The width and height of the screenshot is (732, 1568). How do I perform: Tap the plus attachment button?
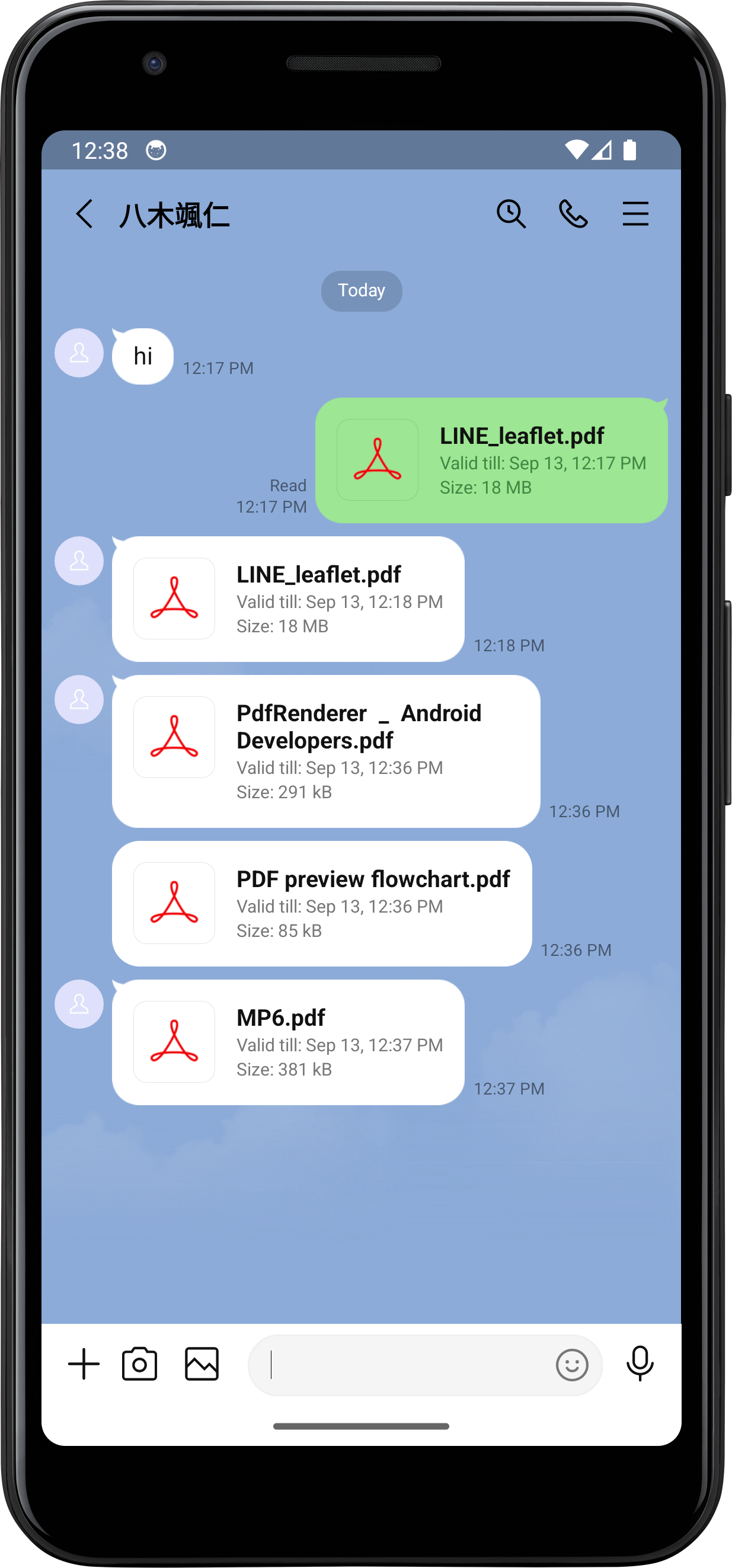point(84,1364)
